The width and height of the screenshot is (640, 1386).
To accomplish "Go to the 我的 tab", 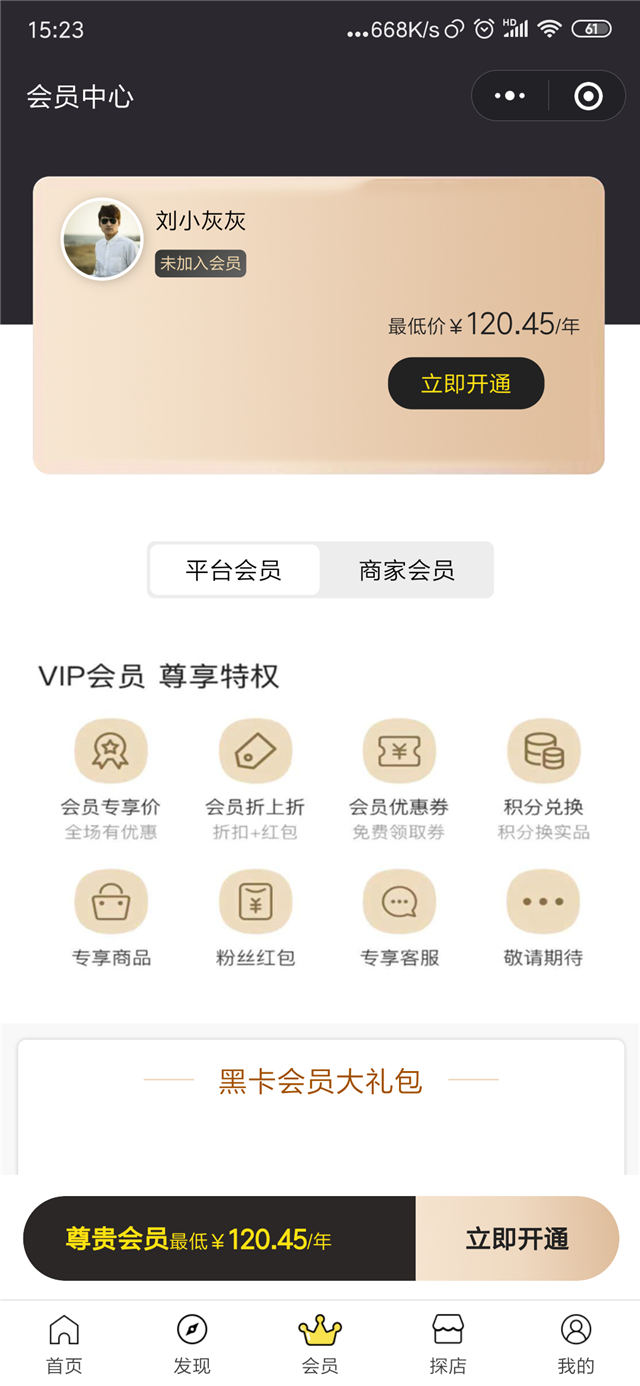I will click(576, 1343).
